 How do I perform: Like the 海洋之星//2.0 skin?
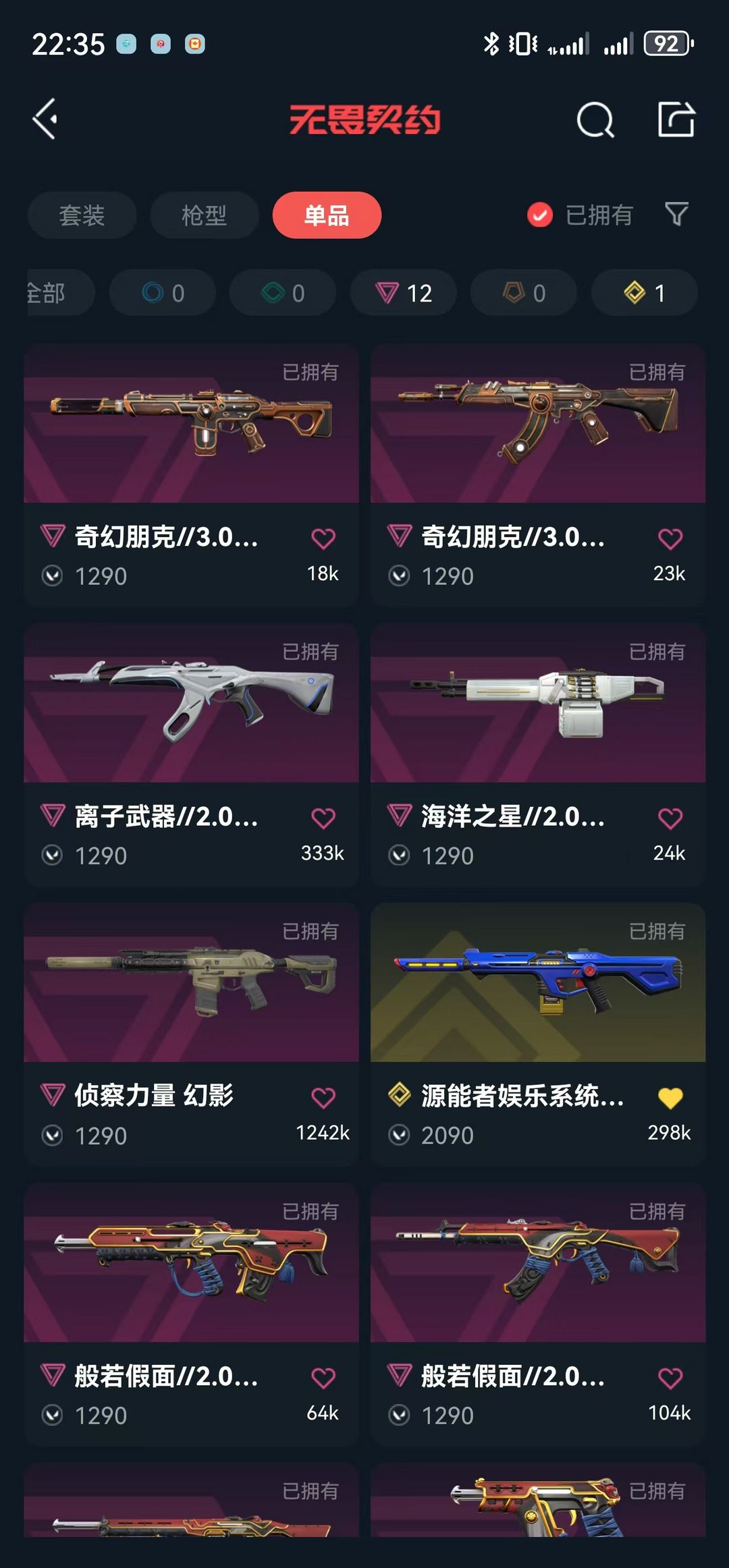tap(670, 818)
